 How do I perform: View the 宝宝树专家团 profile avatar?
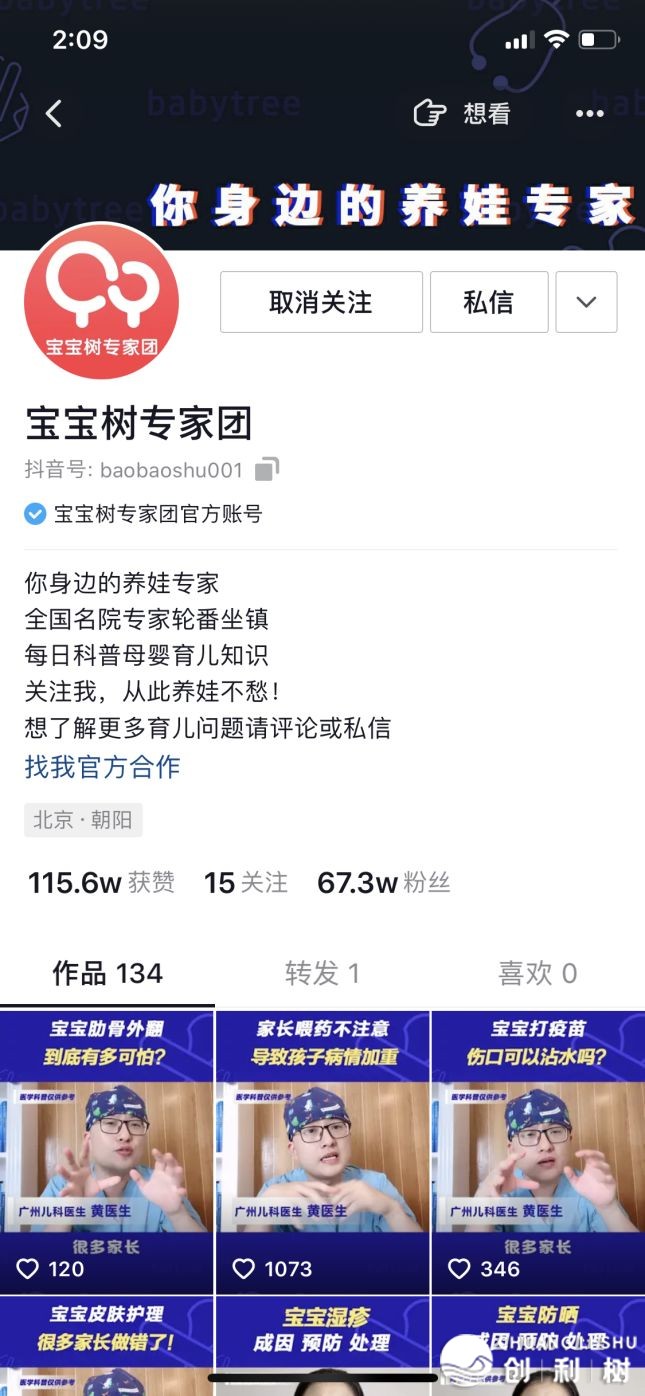[x=101, y=303]
